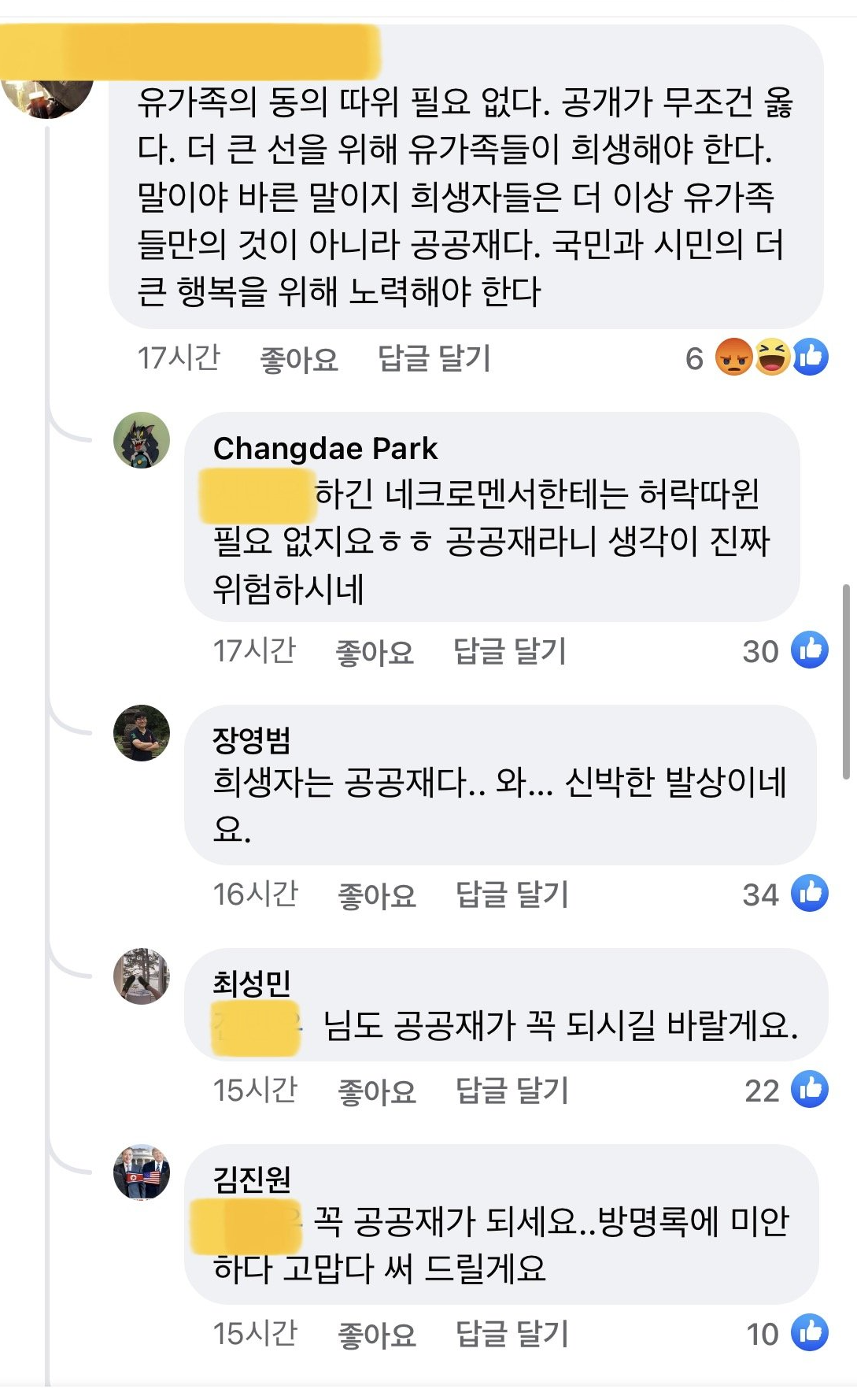Click 답글 달기 under 김진원's comment

coord(512,1333)
